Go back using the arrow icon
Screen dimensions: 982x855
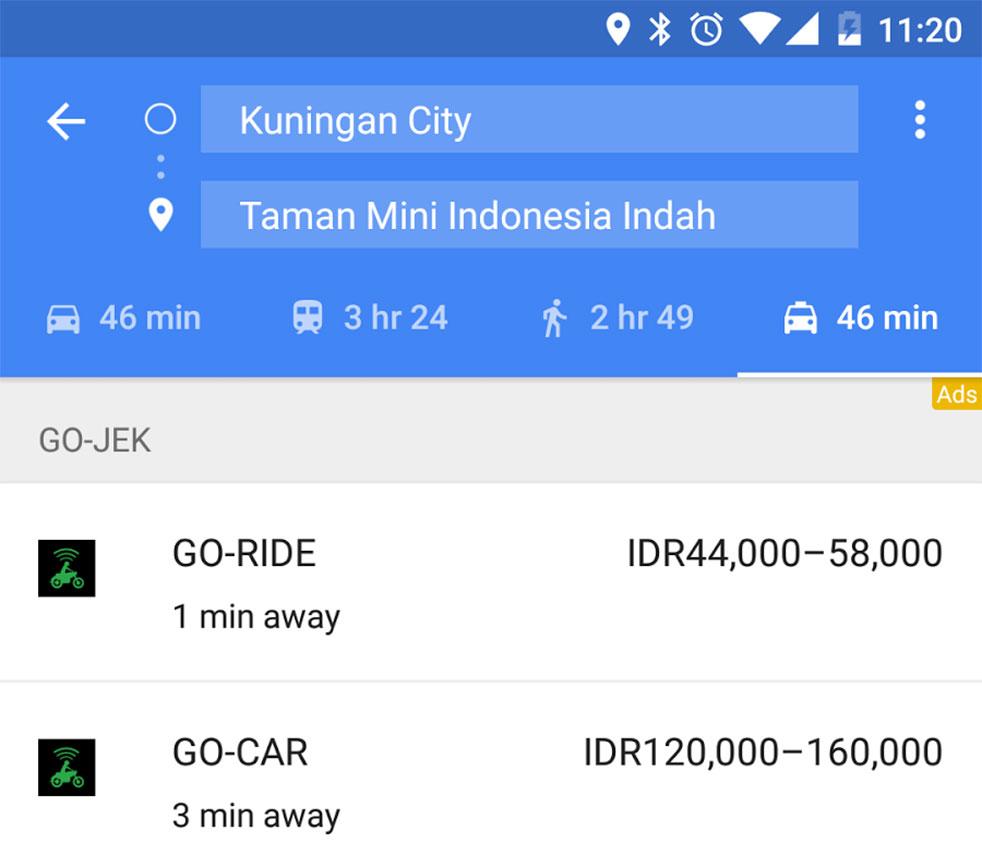click(66, 122)
